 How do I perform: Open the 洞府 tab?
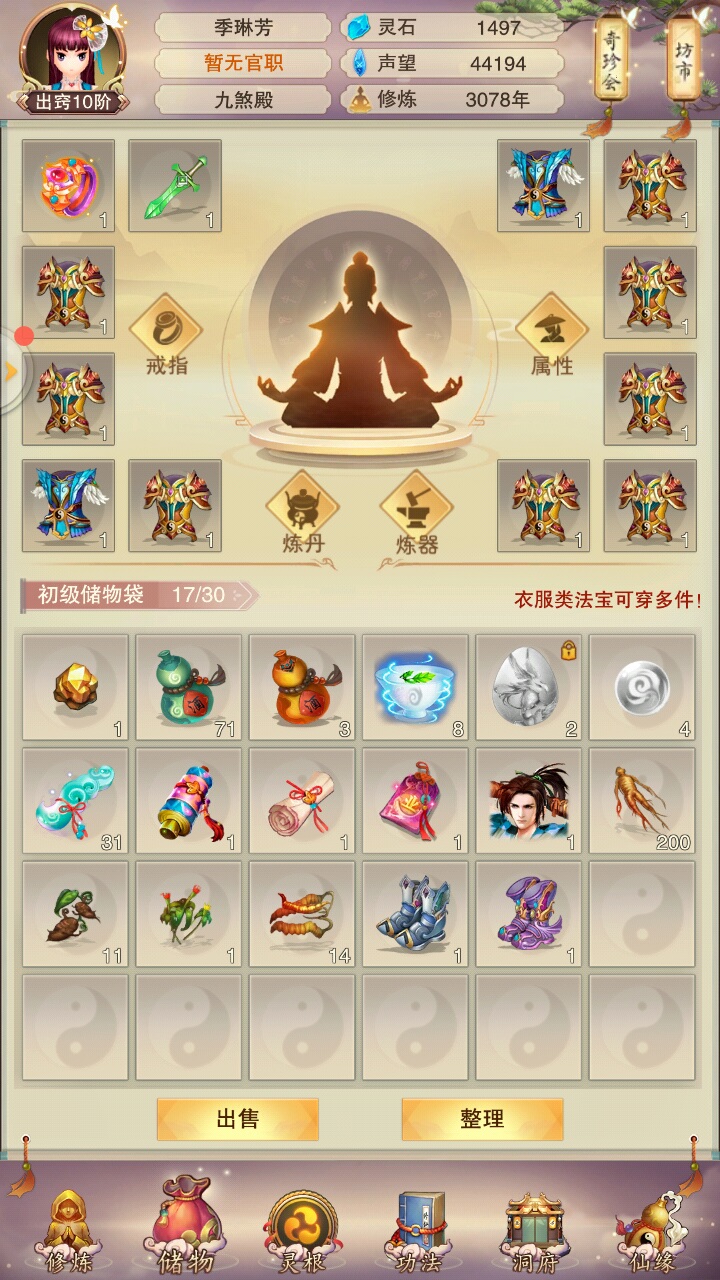535,1232
